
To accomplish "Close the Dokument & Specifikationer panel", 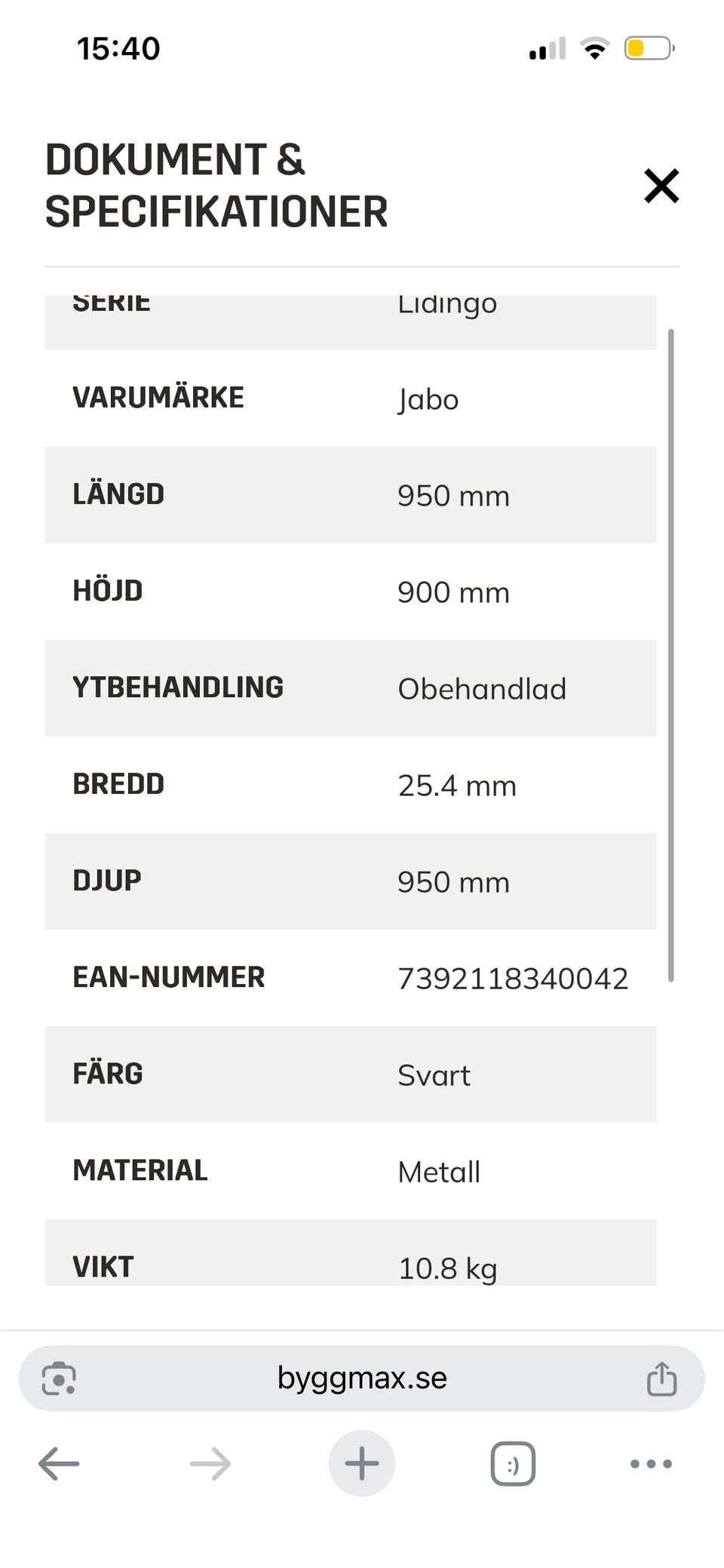I will click(x=661, y=186).
